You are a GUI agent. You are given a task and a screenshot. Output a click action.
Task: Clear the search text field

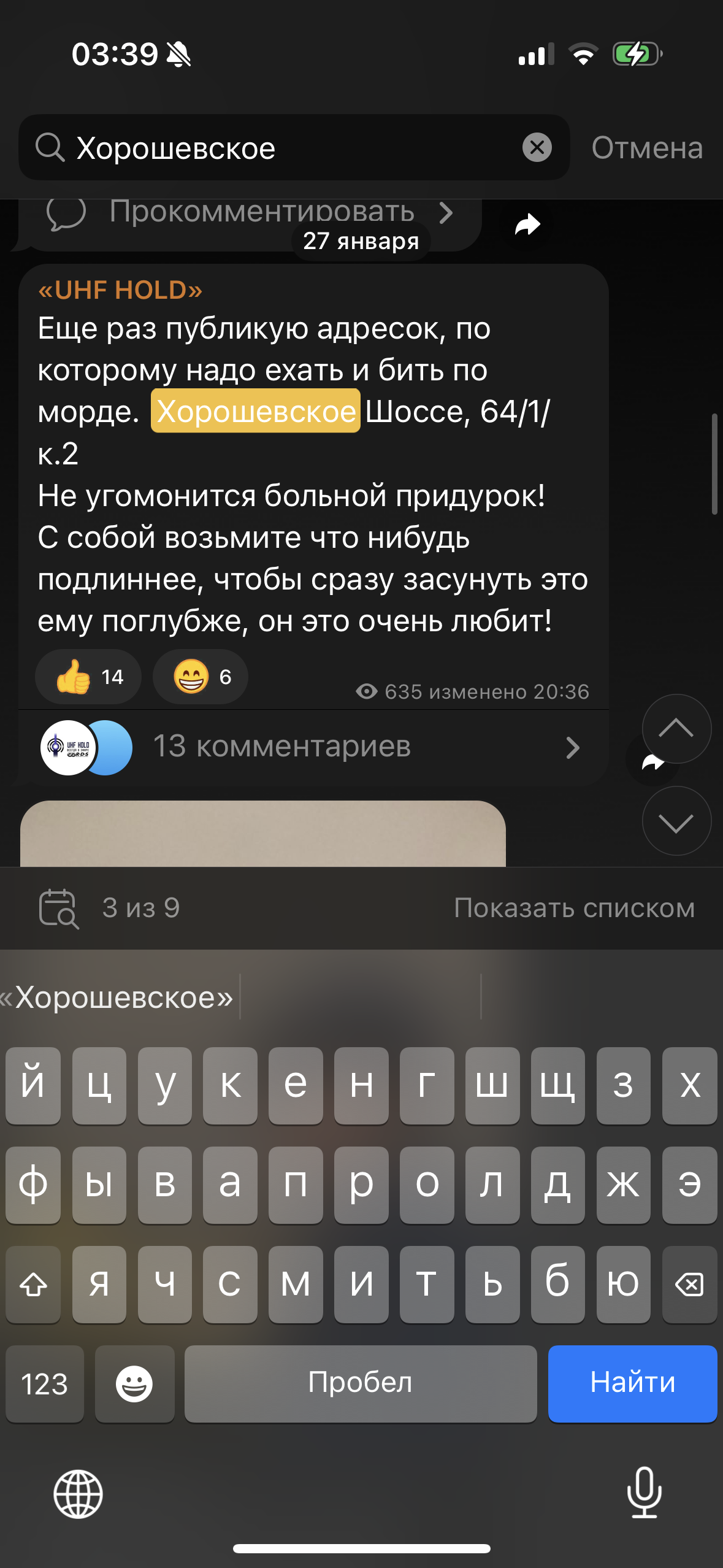pos(537,147)
